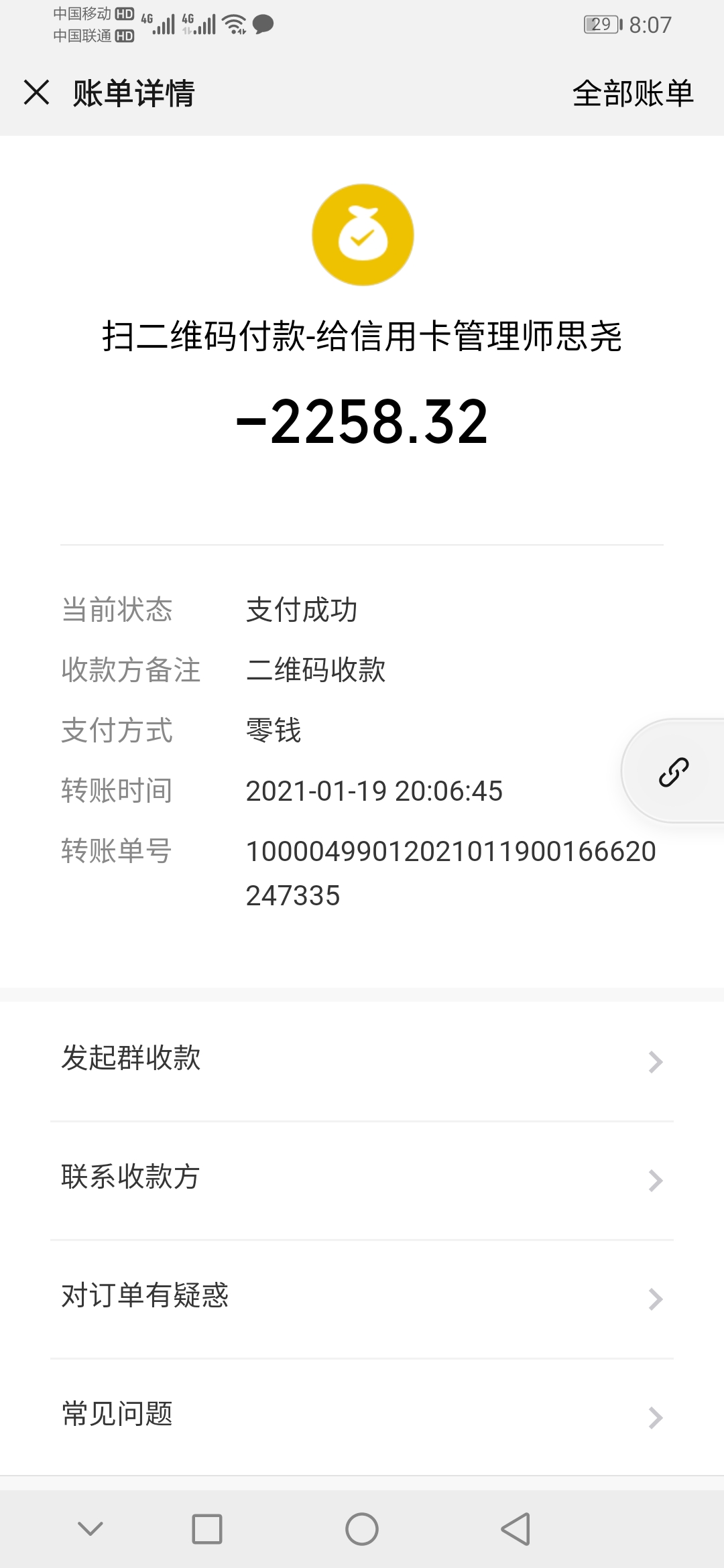Open 全部账单 all bills
The image size is (724, 1568).
click(632, 93)
